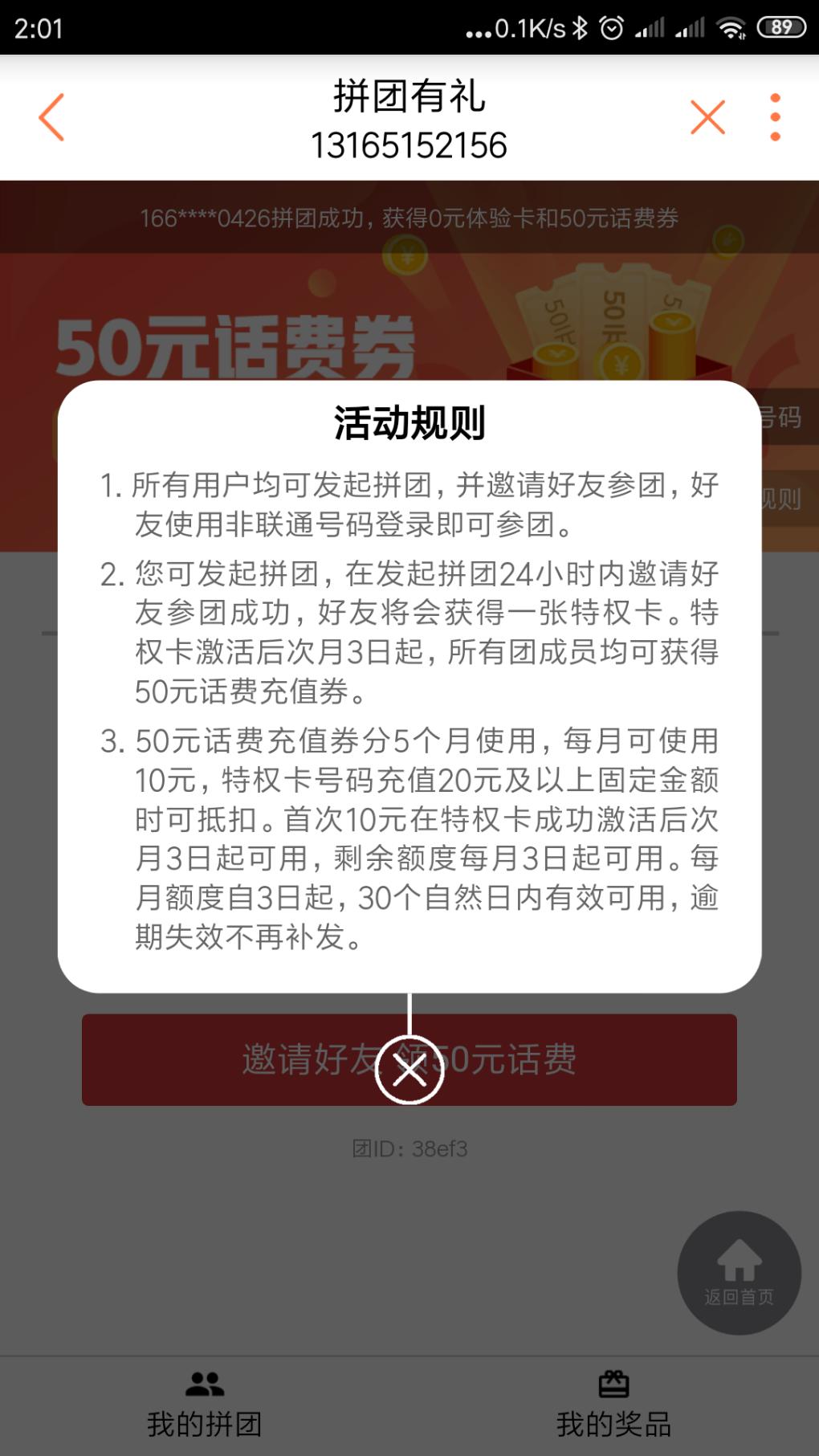The image size is (819, 1456).
Task: Tap 邀请好友领50元话费 button
Action: 409,1059
